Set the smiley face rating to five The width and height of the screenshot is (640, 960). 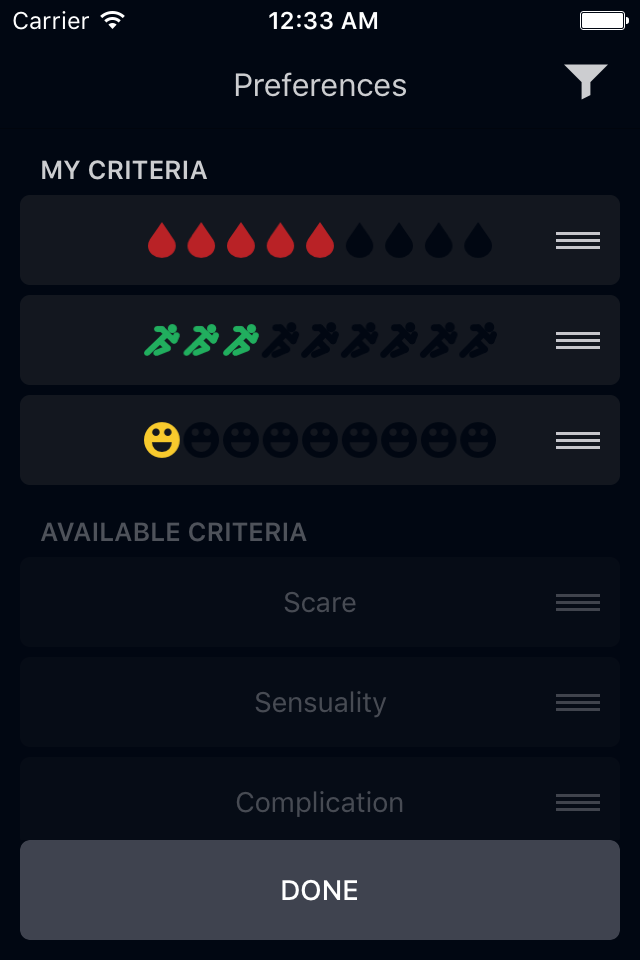coord(320,440)
